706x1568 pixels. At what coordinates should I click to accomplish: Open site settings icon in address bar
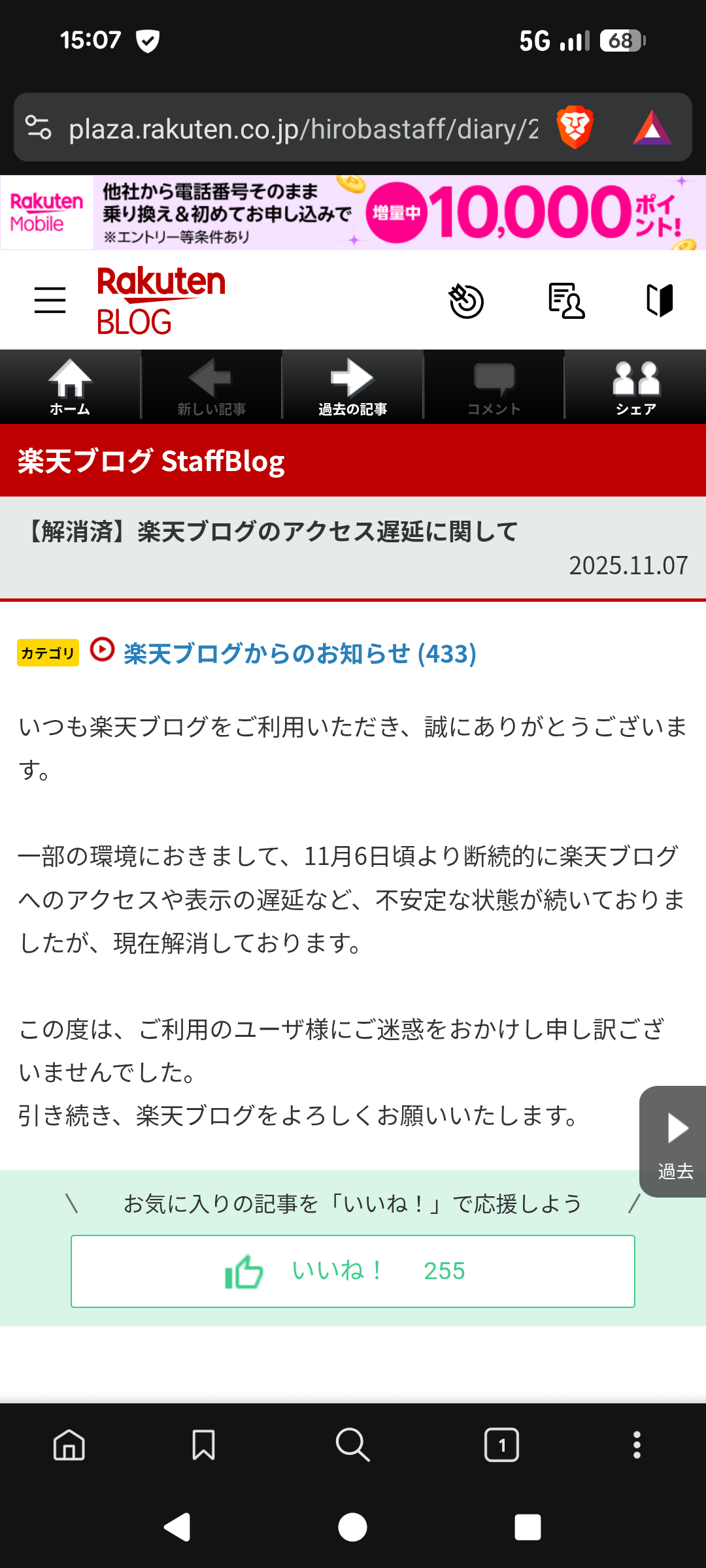(39, 127)
